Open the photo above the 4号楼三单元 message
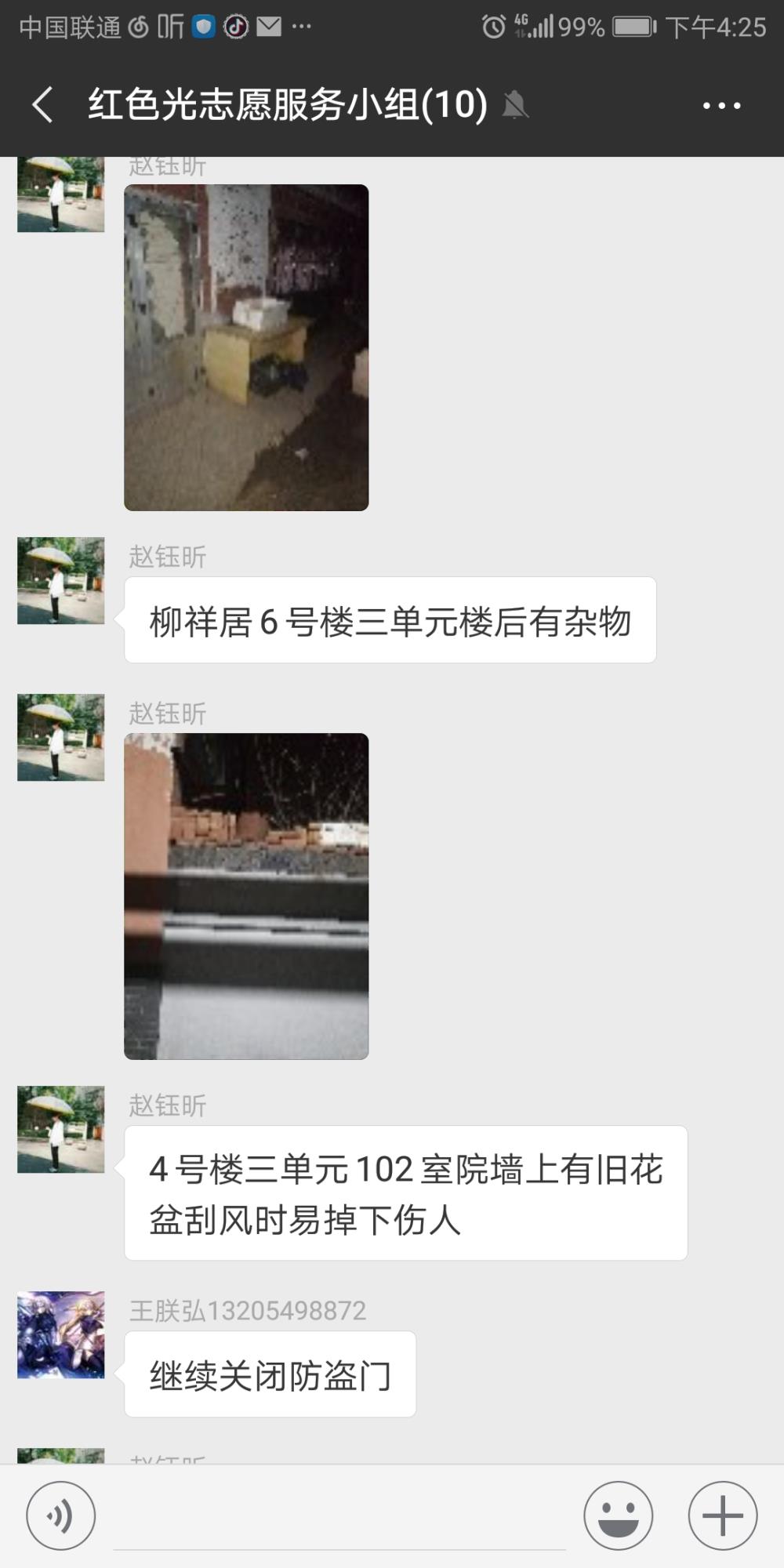The height and width of the screenshot is (1568, 784). coord(246,896)
